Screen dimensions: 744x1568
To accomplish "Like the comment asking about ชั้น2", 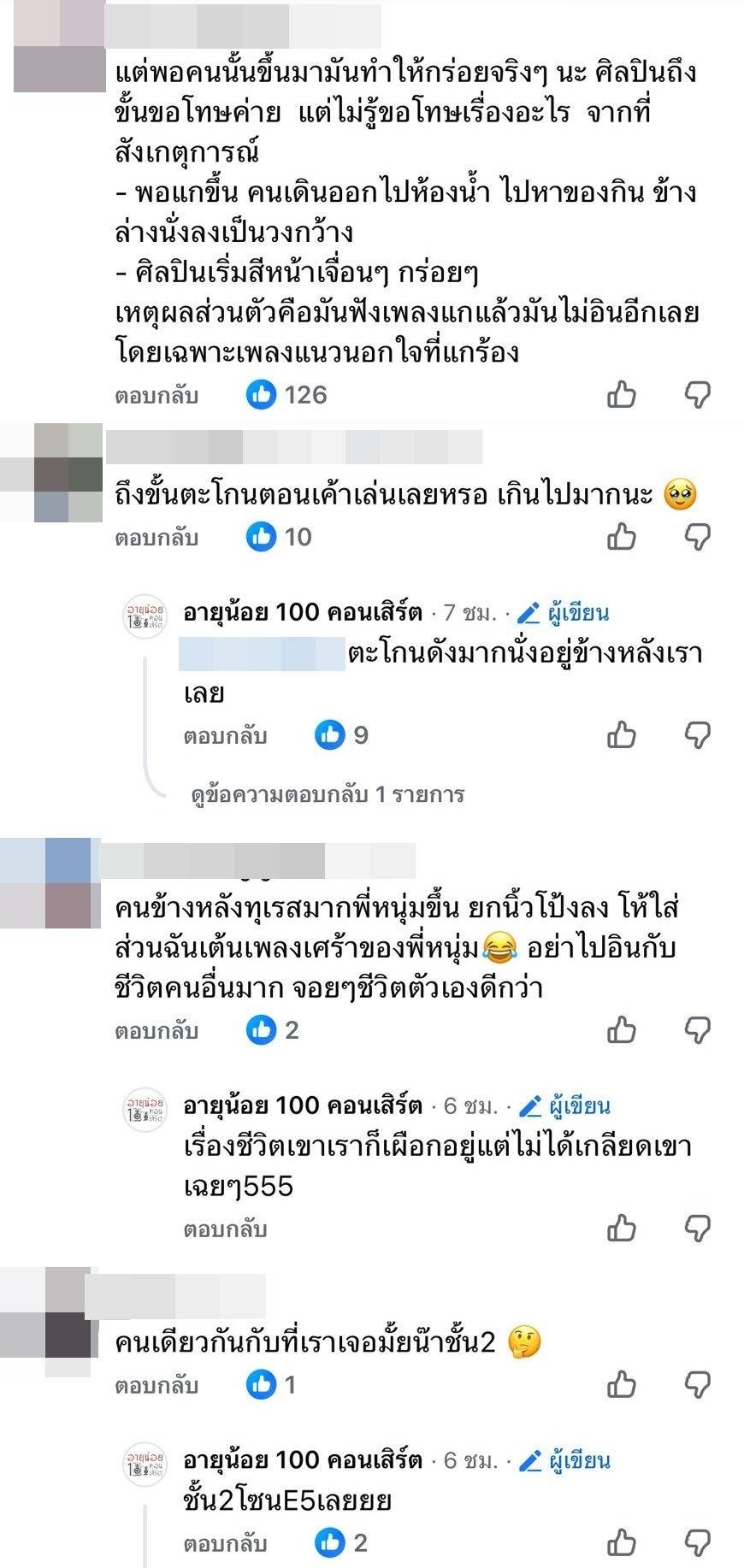I will 622,1385.
